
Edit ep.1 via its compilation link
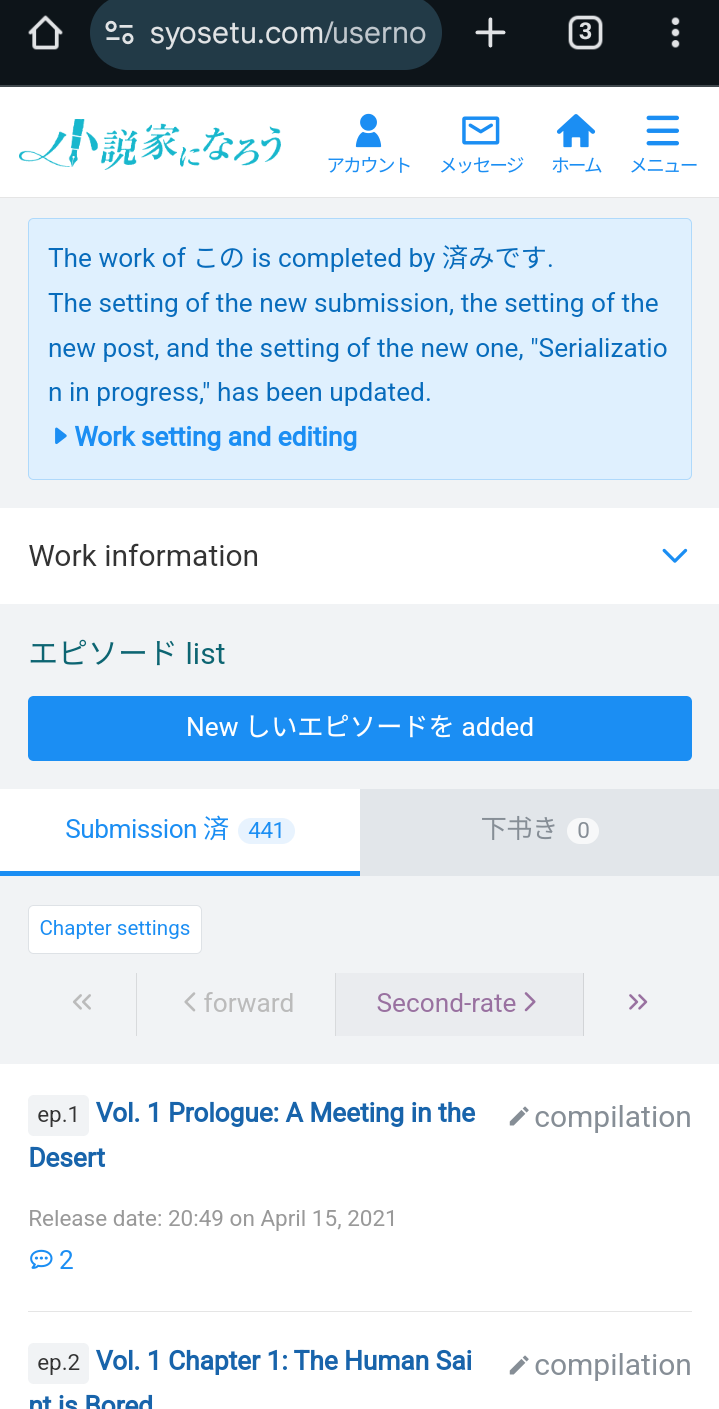pos(600,1117)
